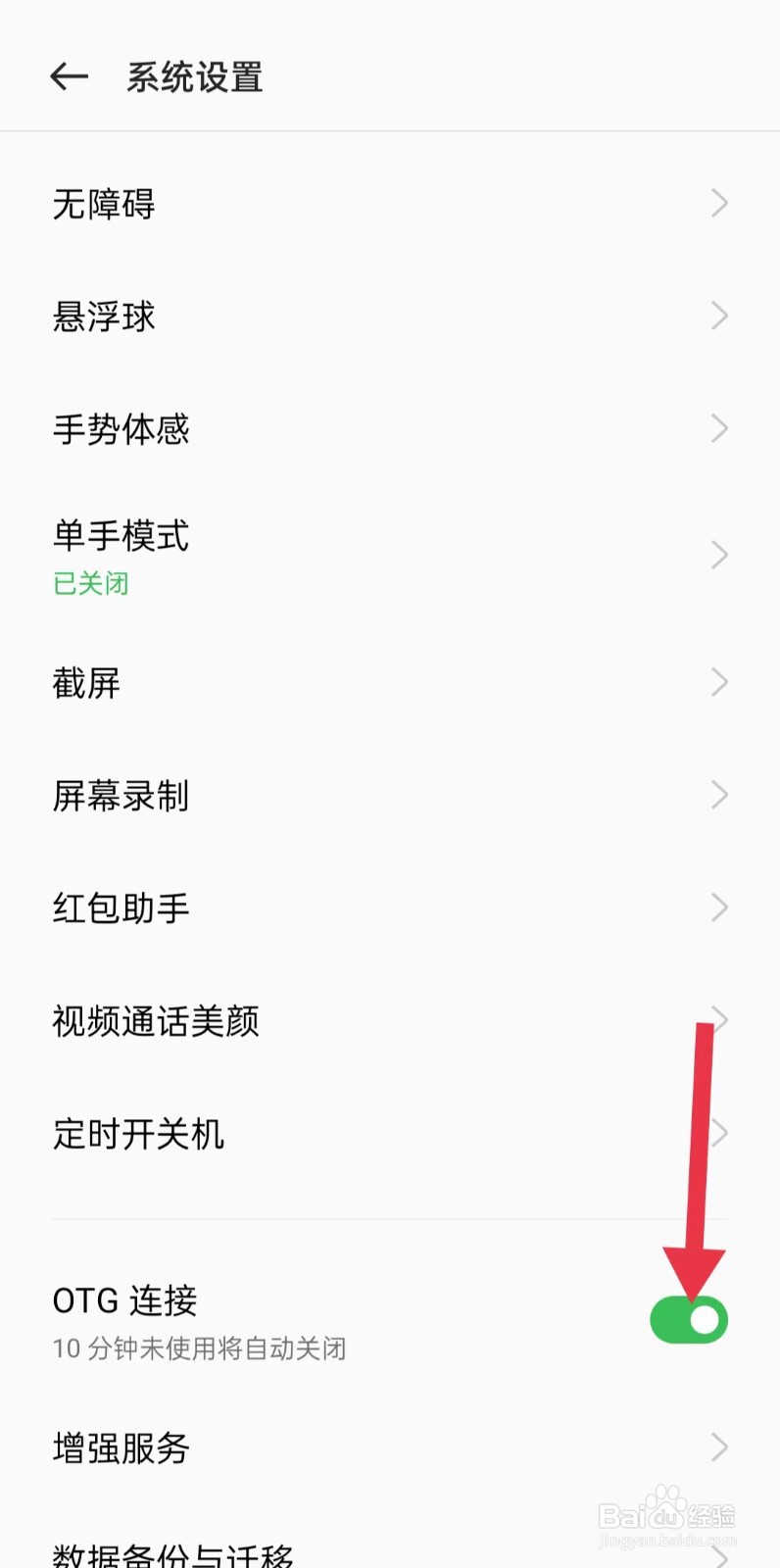780x1568 pixels.
Task: Open 定时开关机 scheduled power settings
Action: [138, 1134]
